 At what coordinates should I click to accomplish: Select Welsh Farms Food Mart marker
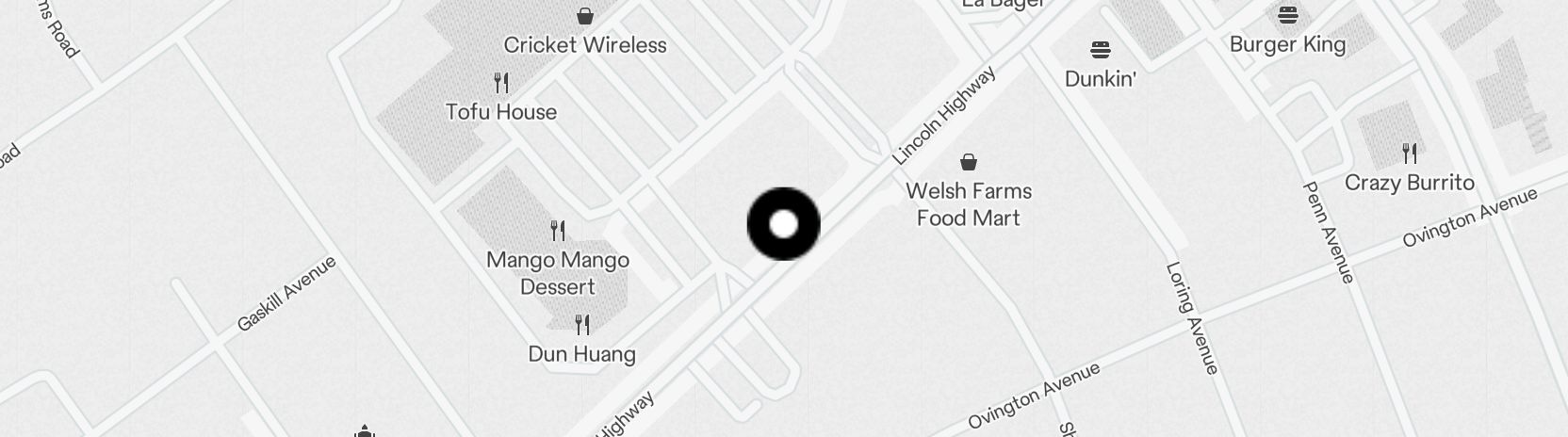[x=968, y=163]
